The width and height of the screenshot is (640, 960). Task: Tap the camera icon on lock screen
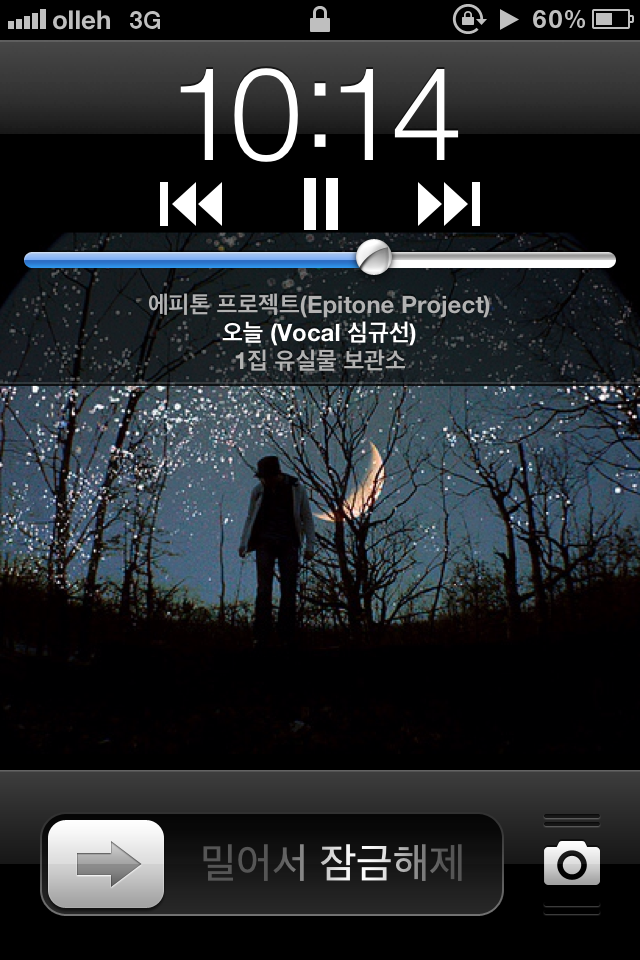click(571, 863)
